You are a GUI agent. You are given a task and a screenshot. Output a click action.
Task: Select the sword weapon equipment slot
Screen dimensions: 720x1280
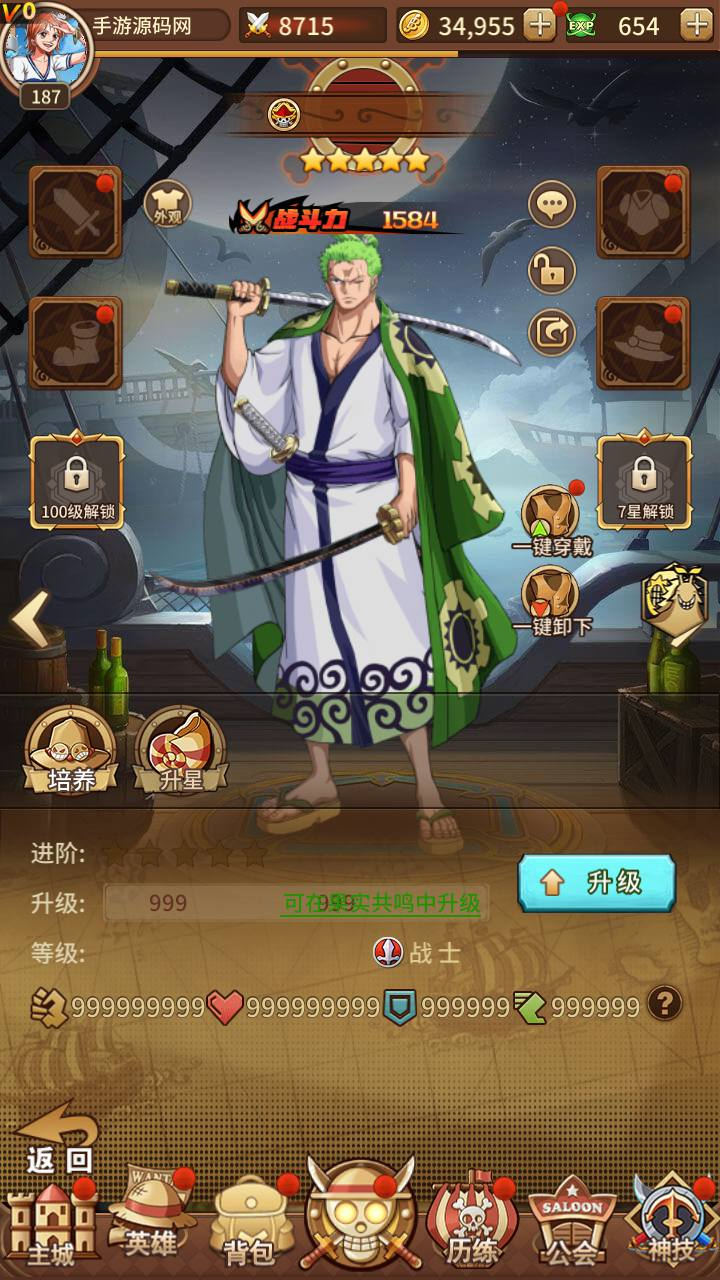[x=76, y=213]
